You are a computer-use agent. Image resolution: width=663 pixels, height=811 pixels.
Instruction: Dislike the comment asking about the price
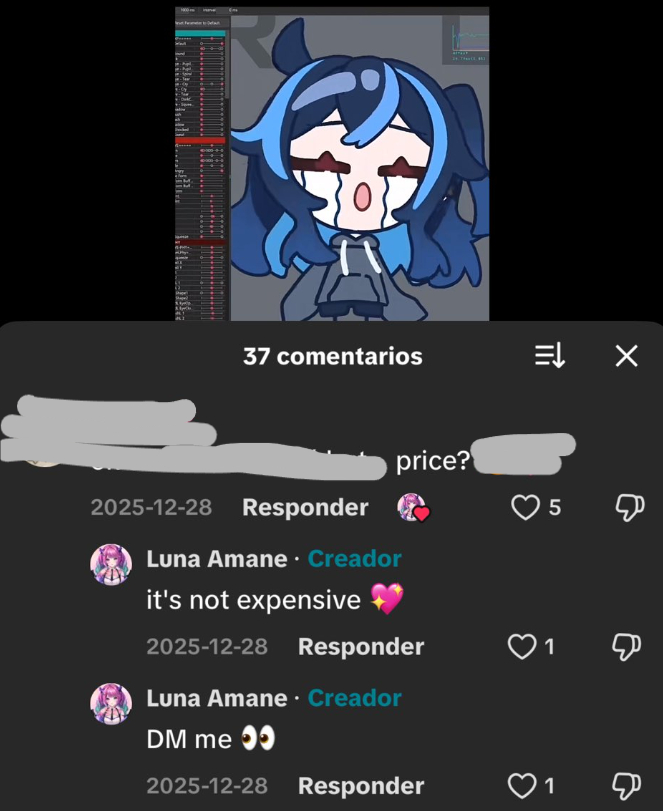627,508
